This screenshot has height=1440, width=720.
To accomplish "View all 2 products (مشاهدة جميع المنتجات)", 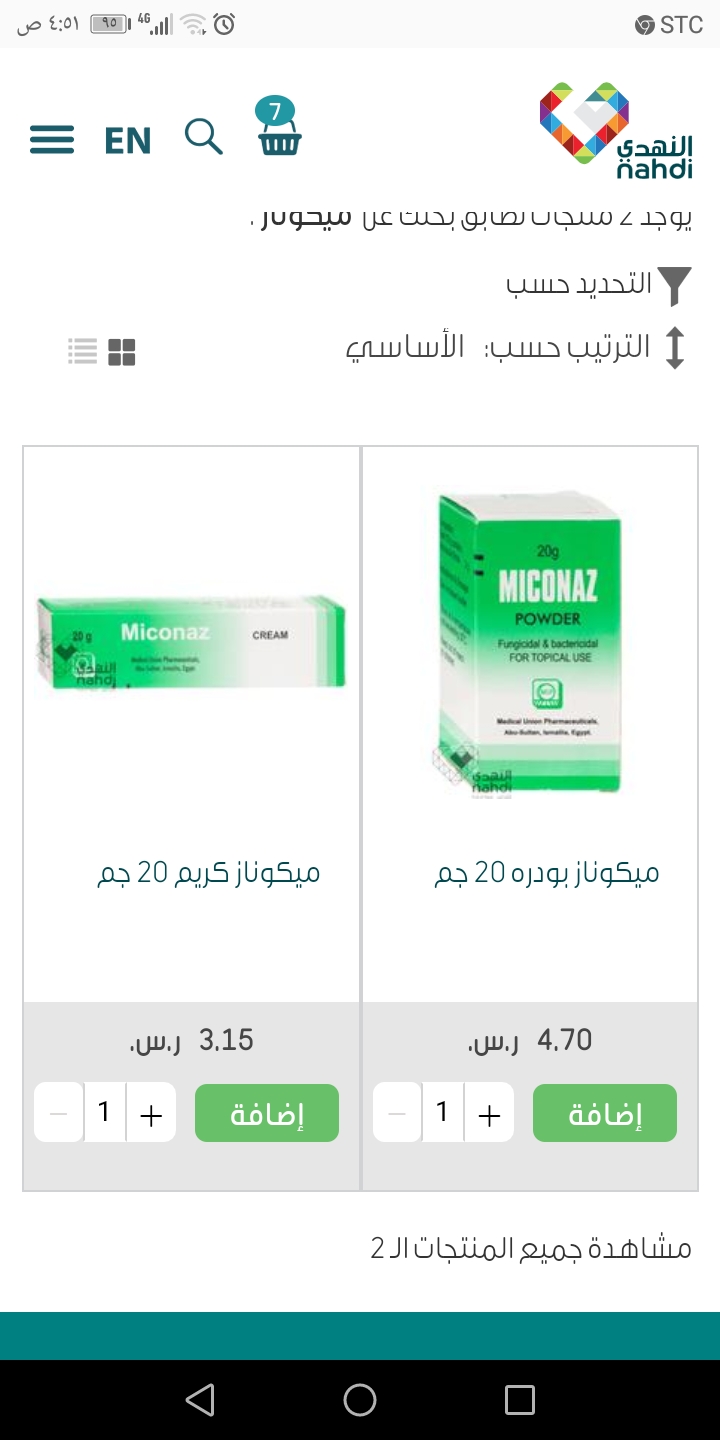I will click(530, 1248).
